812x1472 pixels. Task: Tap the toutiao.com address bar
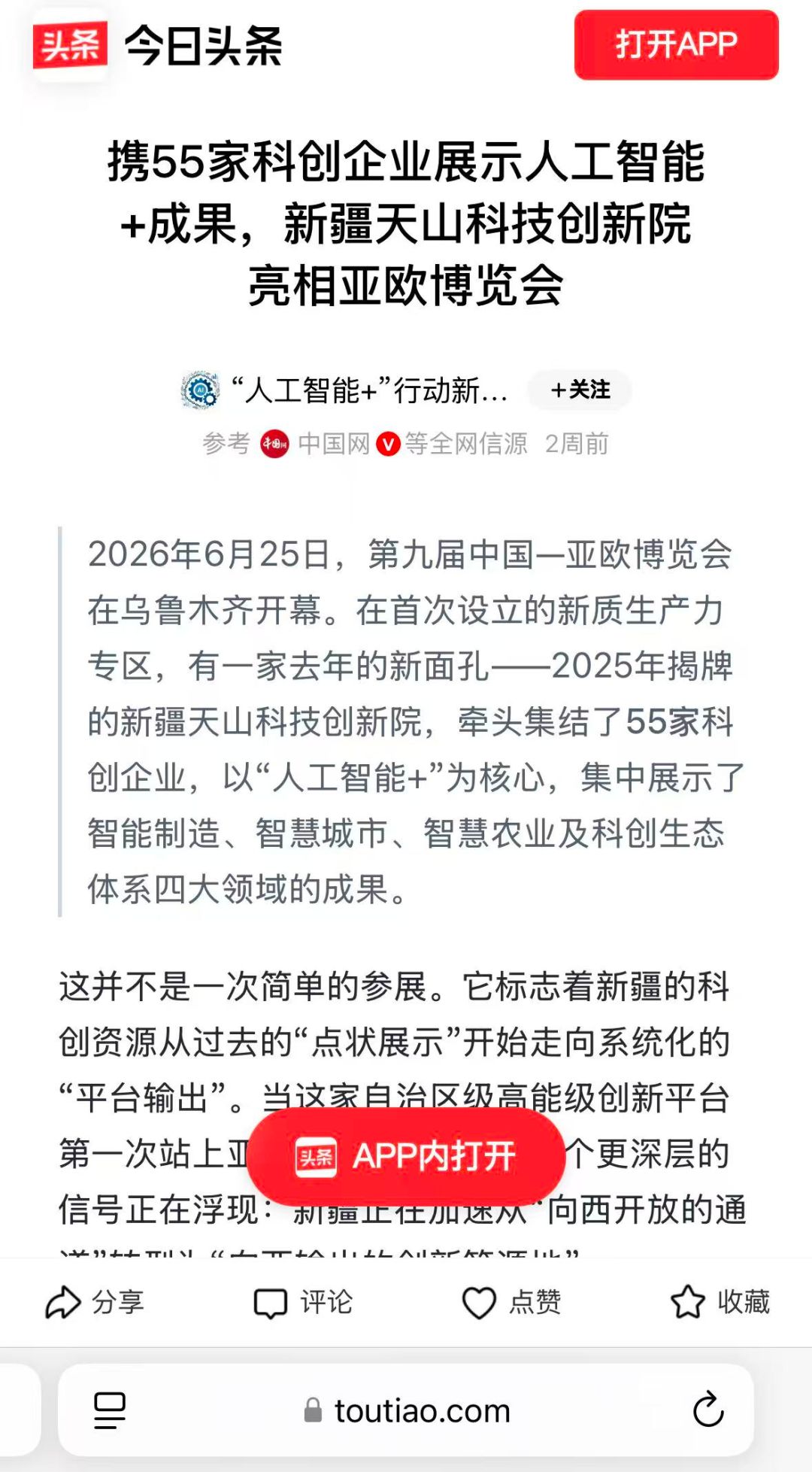click(x=406, y=1410)
